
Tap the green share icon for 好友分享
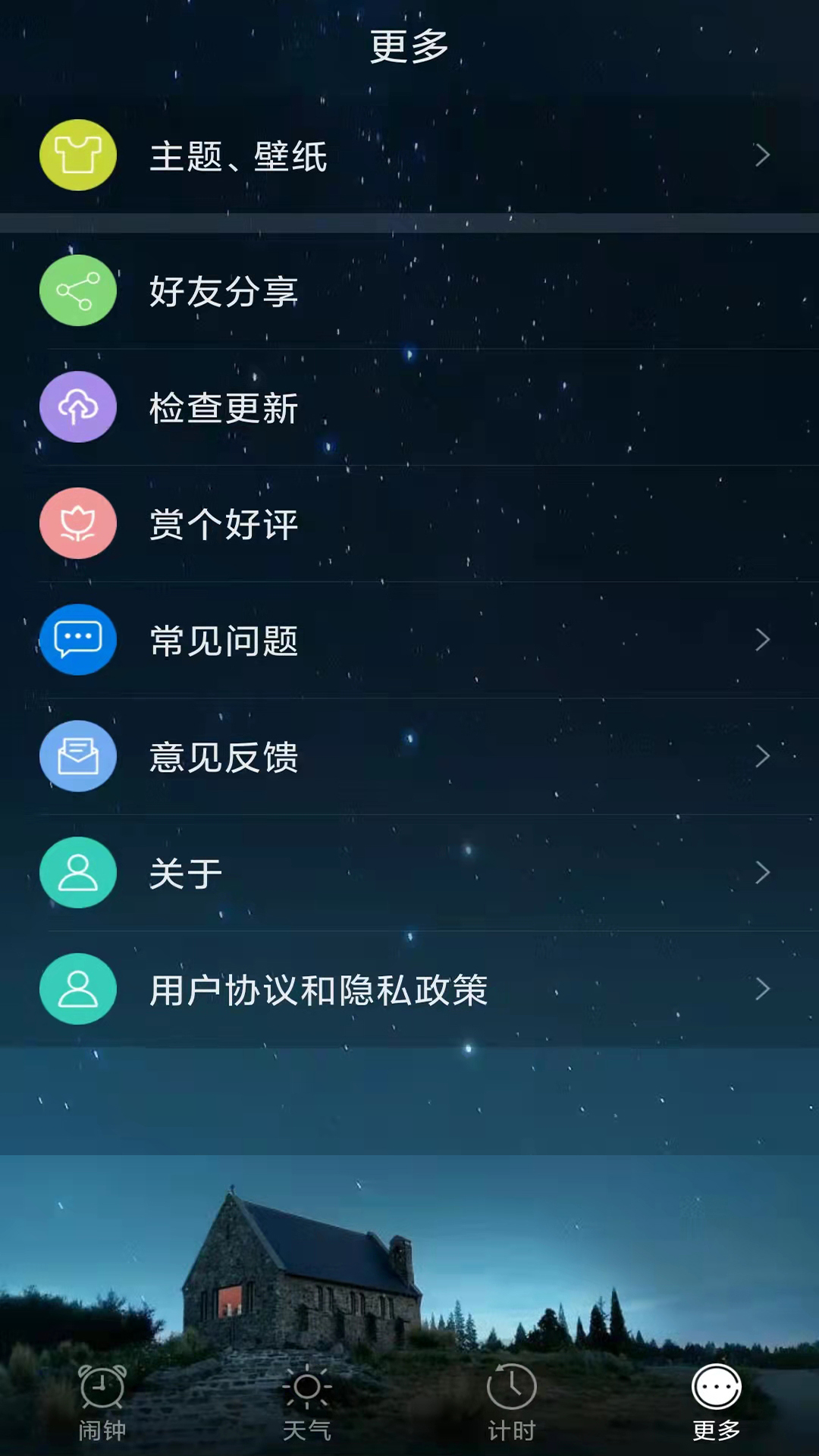tap(78, 290)
